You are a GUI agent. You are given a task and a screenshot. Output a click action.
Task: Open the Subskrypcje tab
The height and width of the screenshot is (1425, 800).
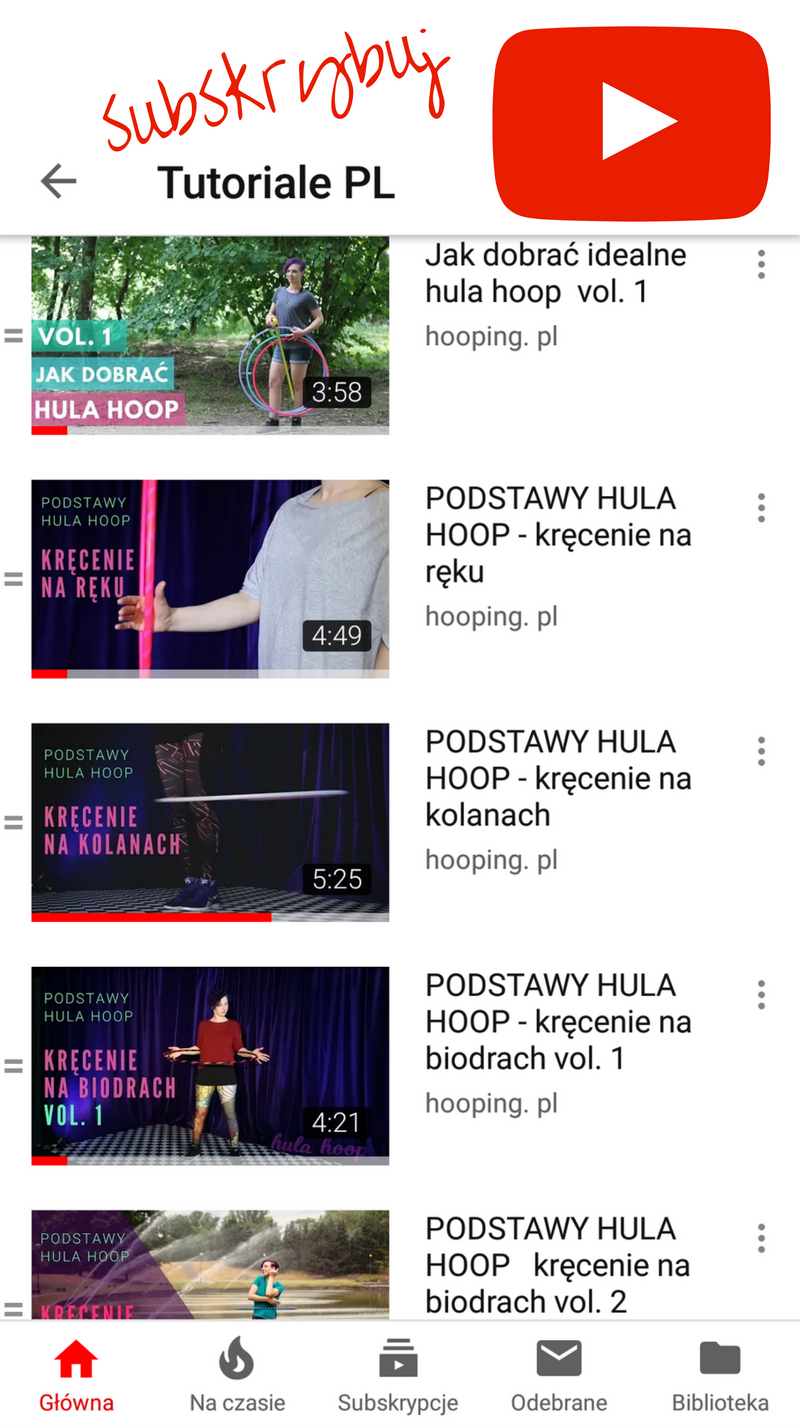click(398, 1375)
